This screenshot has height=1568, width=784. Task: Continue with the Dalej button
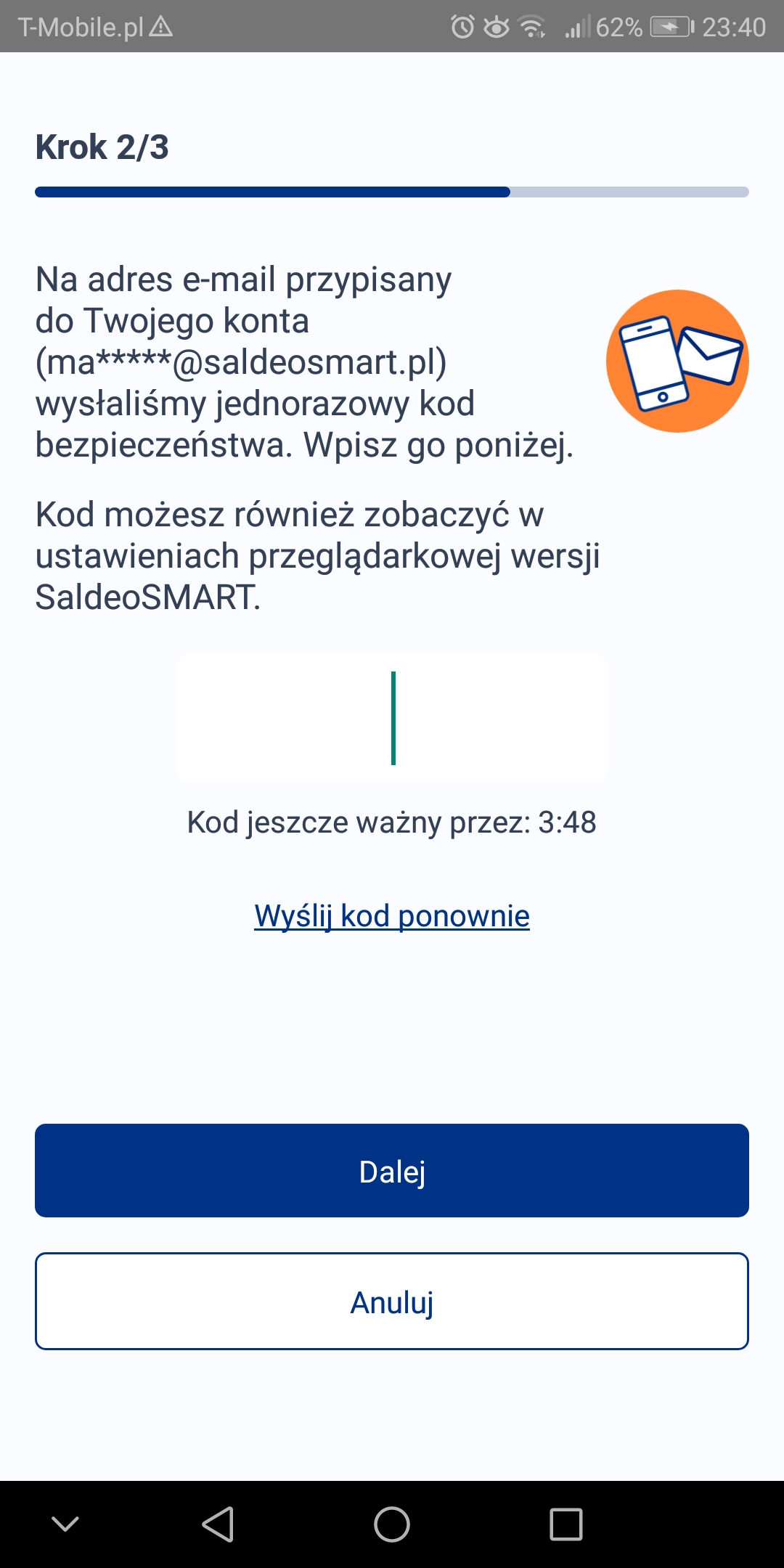coord(392,1171)
